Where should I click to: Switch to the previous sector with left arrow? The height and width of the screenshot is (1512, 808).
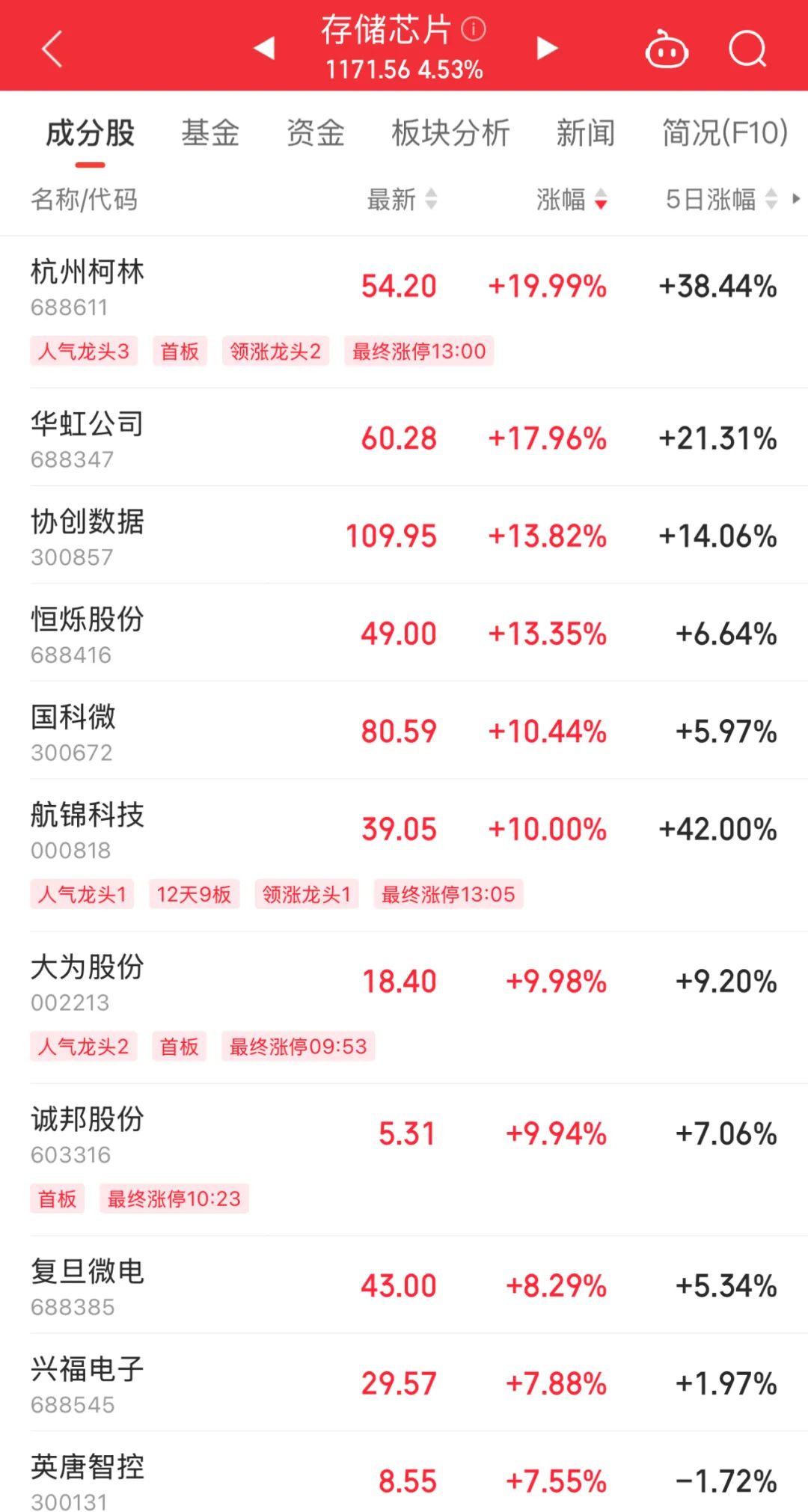click(x=264, y=48)
